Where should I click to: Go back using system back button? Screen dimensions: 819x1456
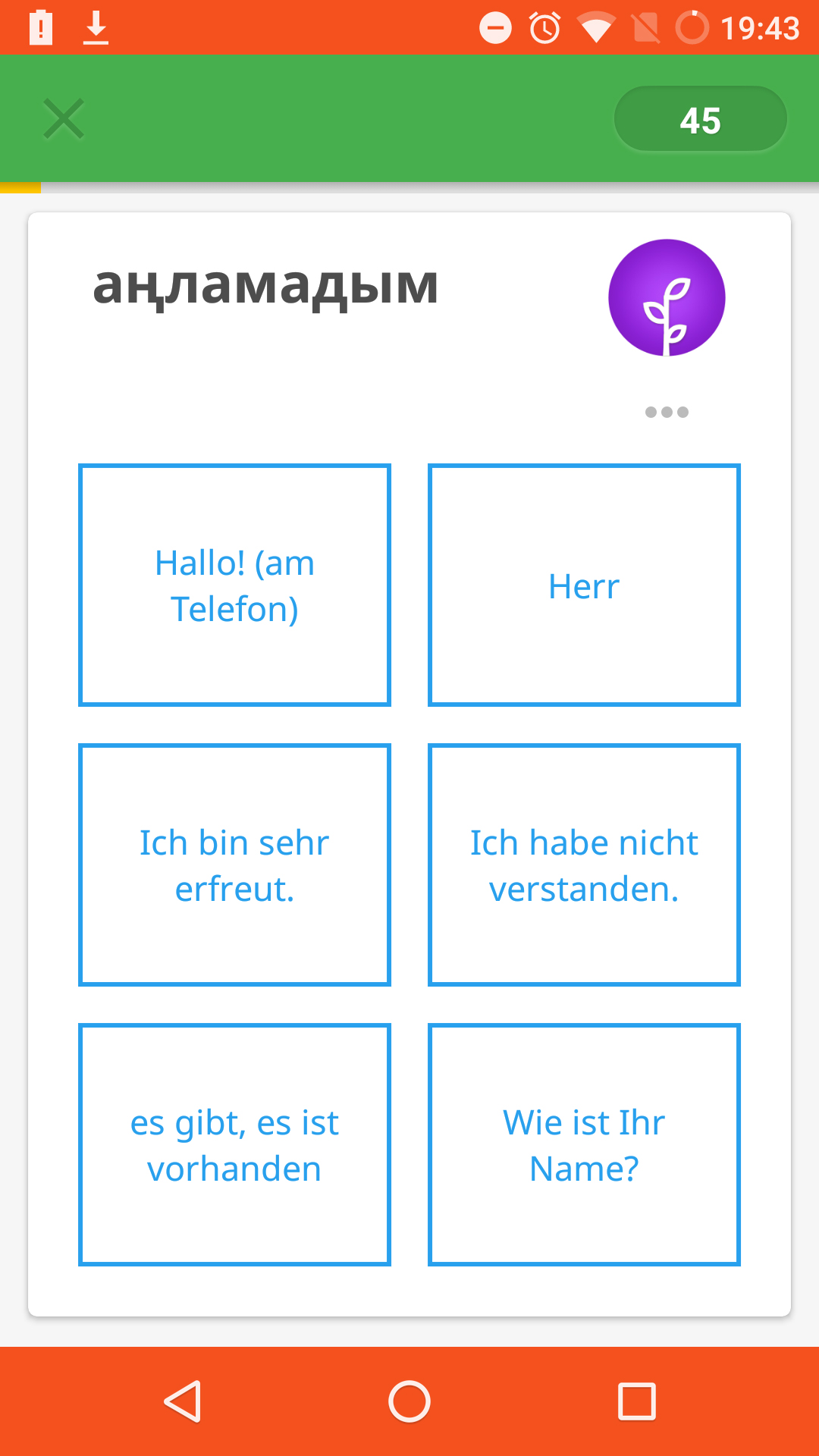182,1401
